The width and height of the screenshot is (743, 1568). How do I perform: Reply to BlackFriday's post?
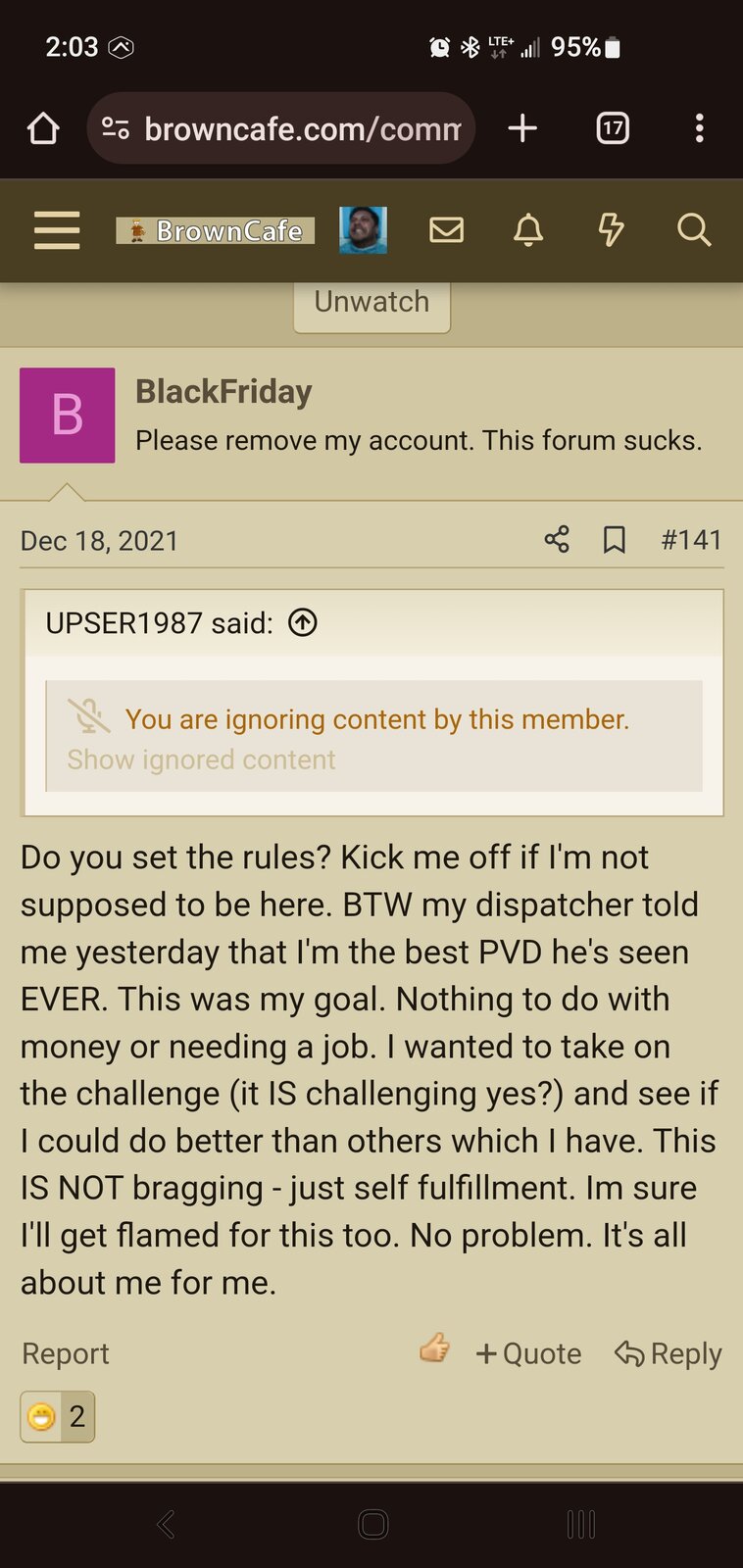tap(668, 1353)
